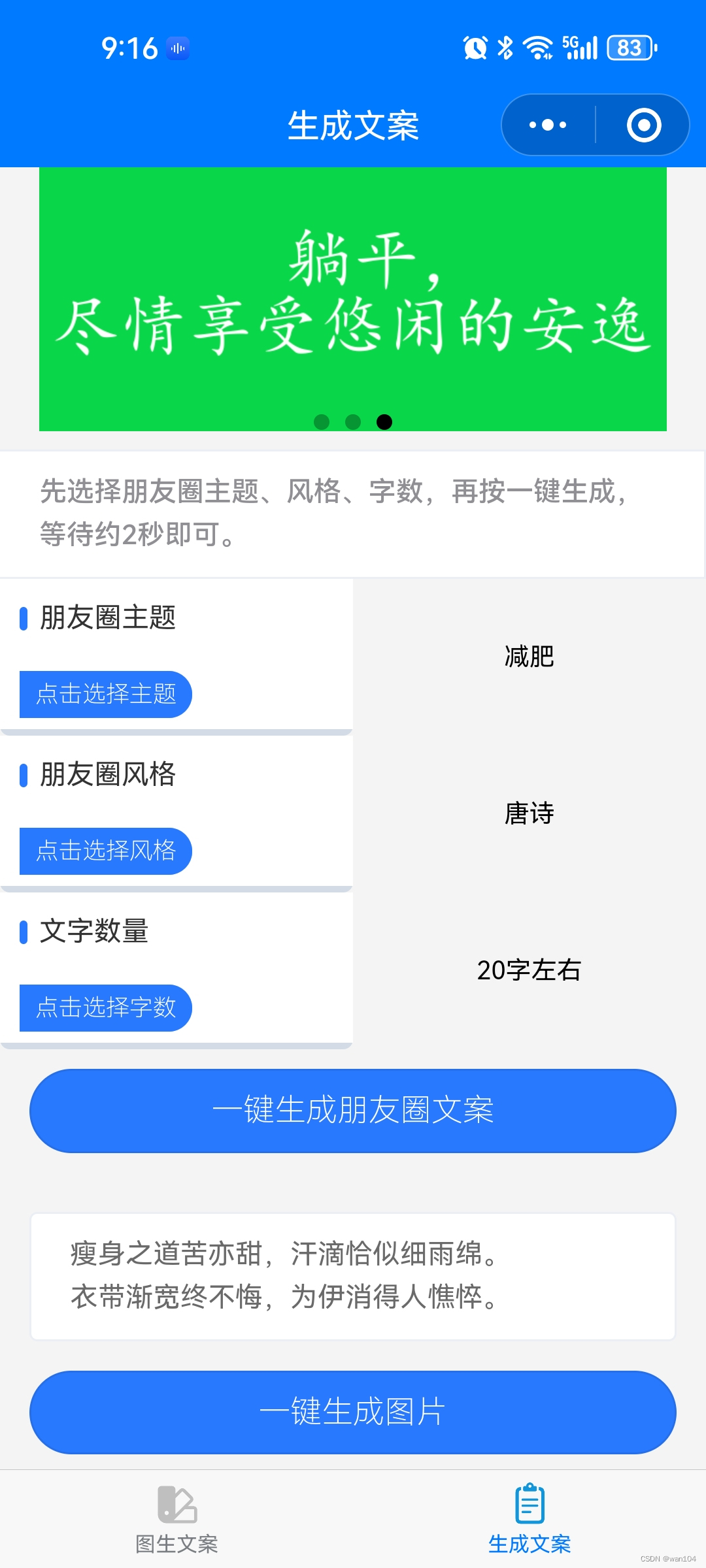The height and width of the screenshot is (1568, 706).
Task: Tap the Wi-Fi icon in the status bar
Action: (x=539, y=47)
